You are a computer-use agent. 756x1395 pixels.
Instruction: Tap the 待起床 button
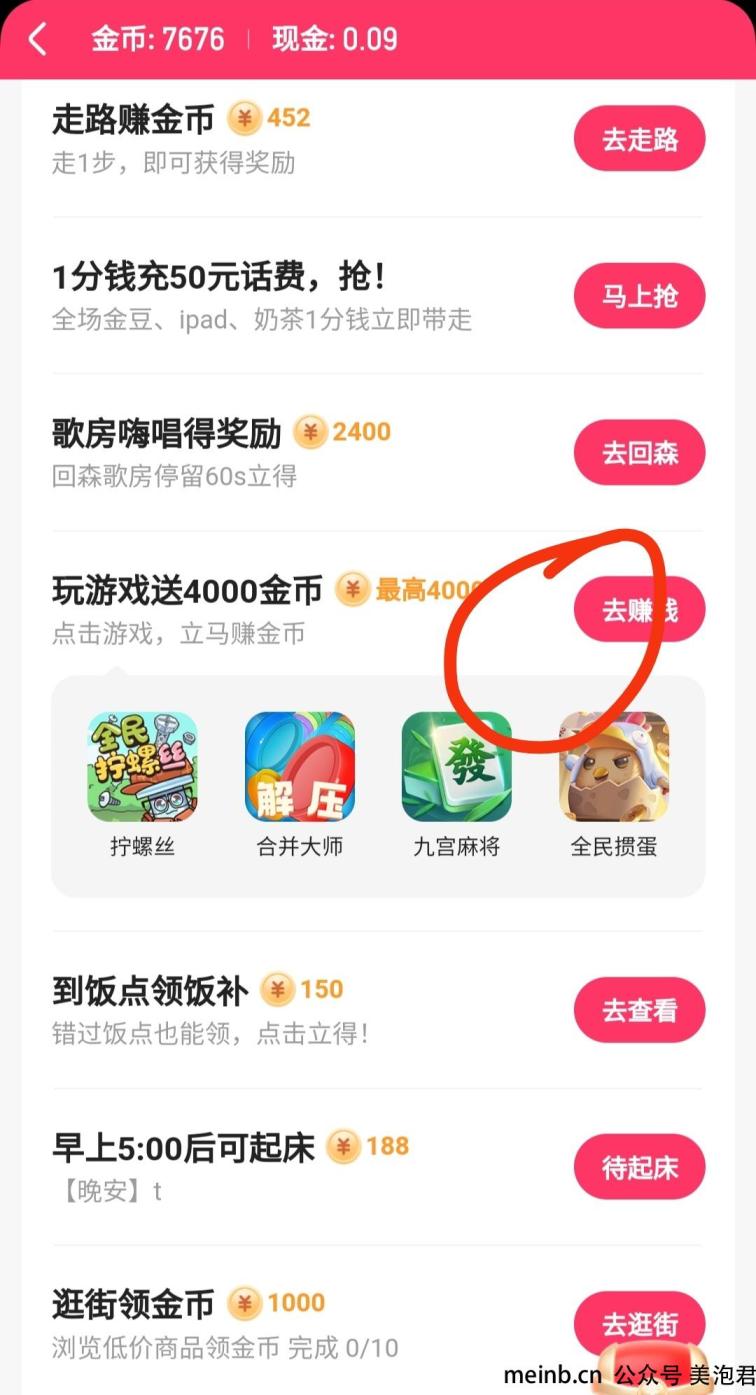pyautogui.click(x=639, y=1167)
